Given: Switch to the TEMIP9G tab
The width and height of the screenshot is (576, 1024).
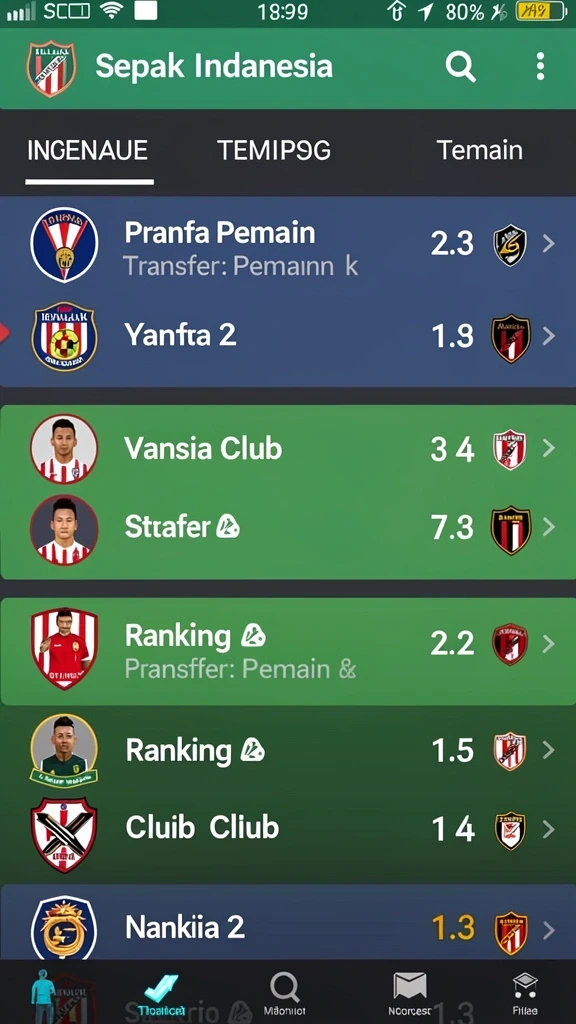Looking at the screenshot, I should 274,151.
